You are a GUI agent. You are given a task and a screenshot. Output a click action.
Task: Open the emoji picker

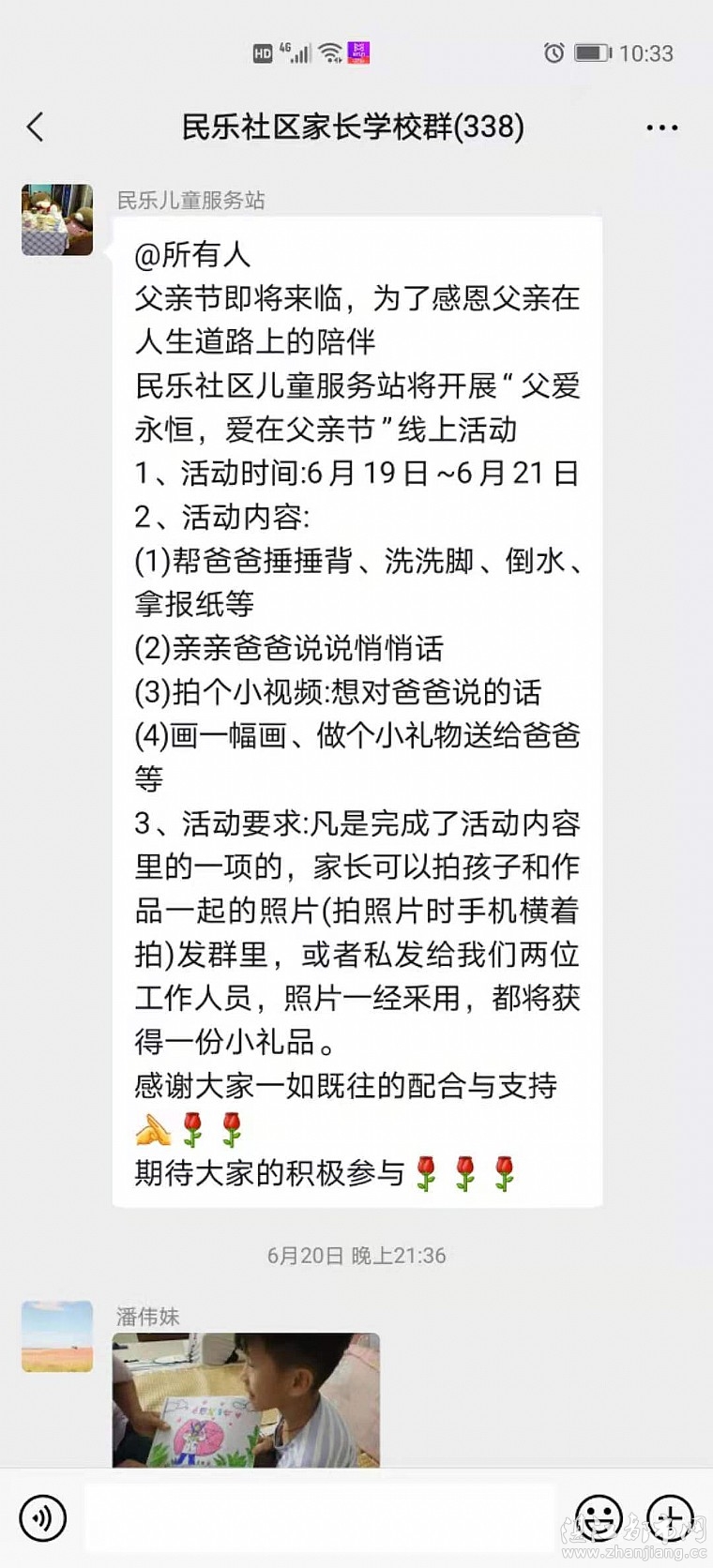point(598,1517)
